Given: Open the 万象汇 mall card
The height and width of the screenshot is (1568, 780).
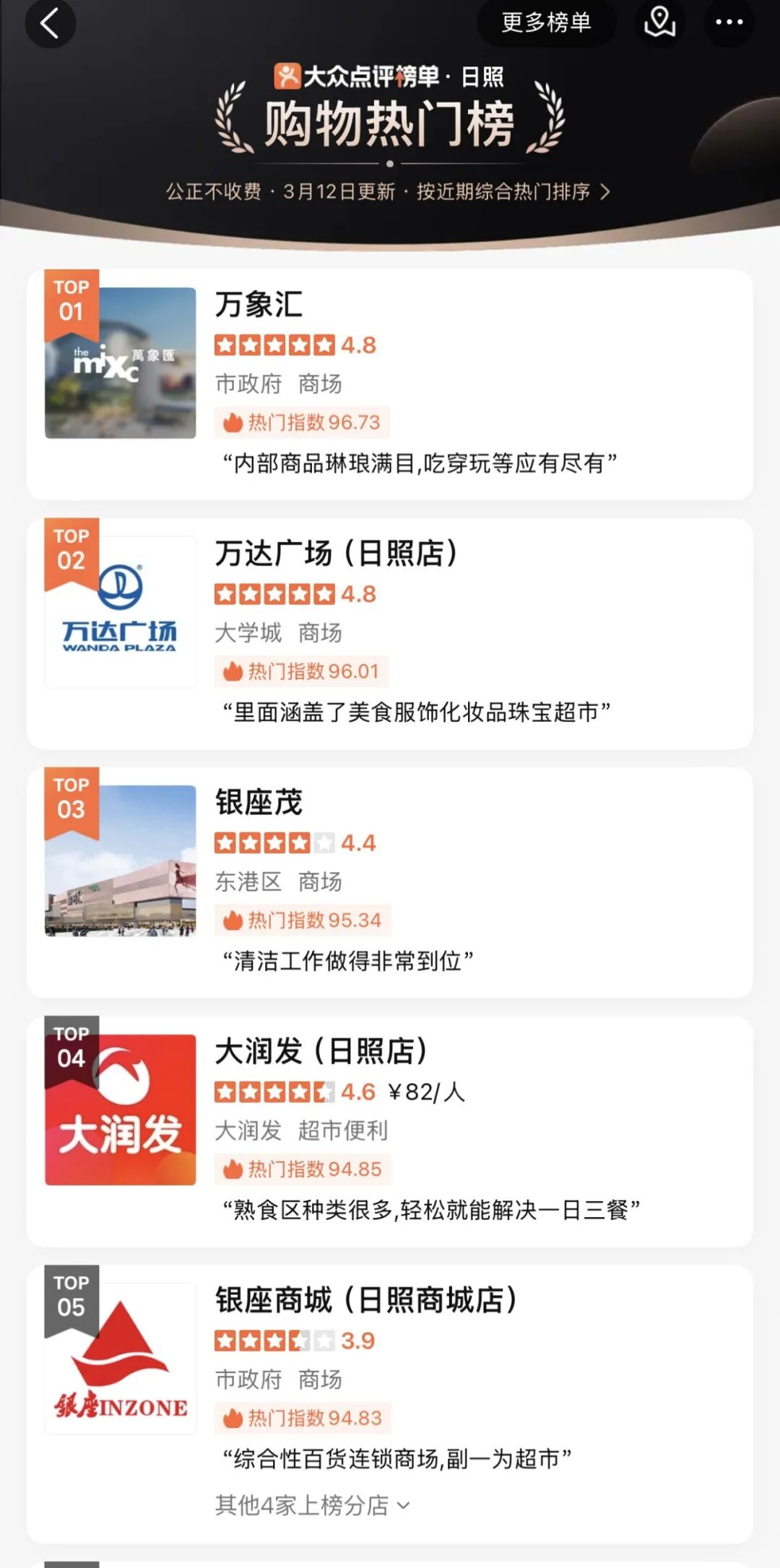Looking at the screenshot, I should (x=390, y=384).
